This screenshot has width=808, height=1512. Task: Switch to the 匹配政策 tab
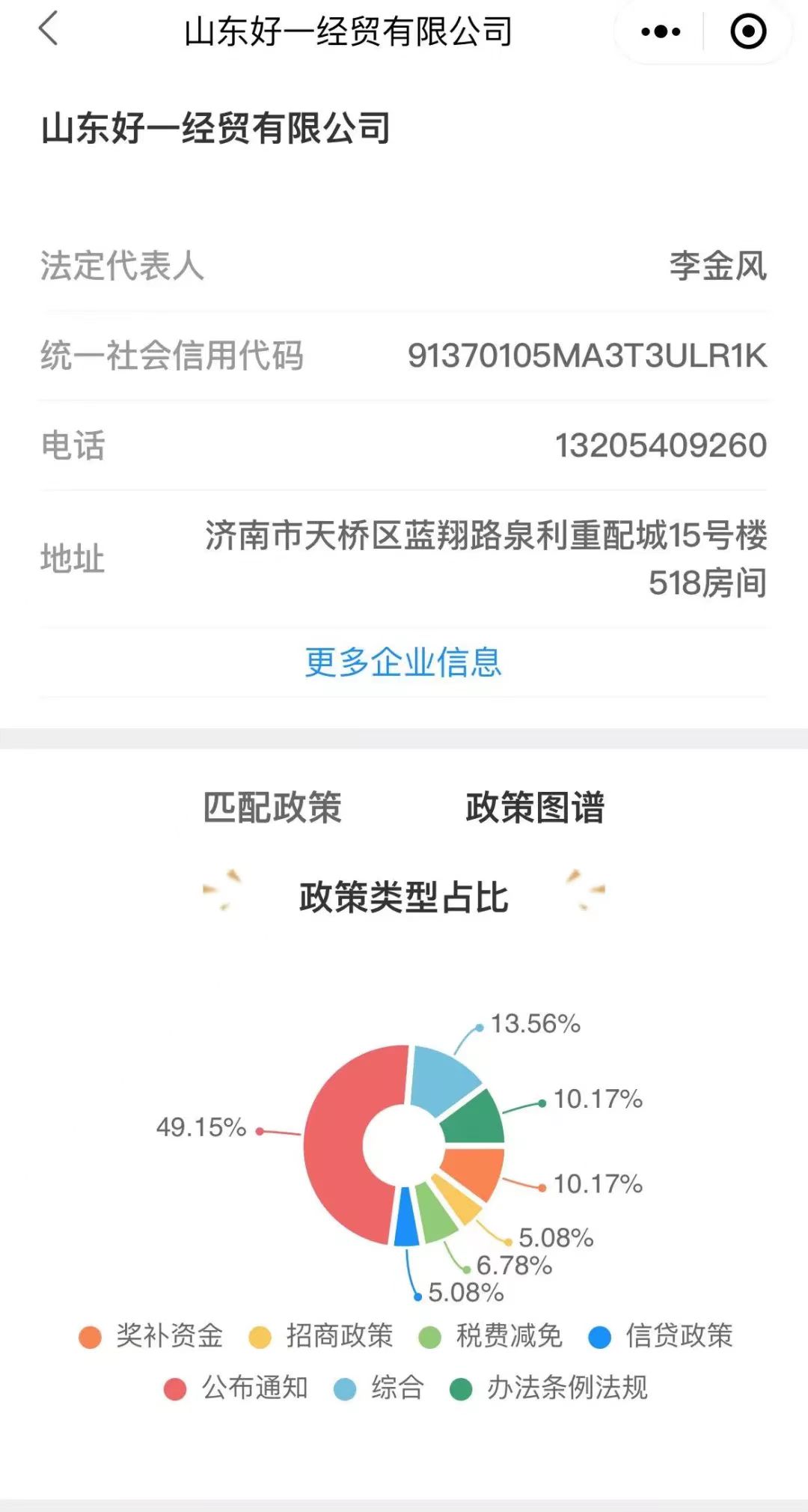click(x=272, y=808)
